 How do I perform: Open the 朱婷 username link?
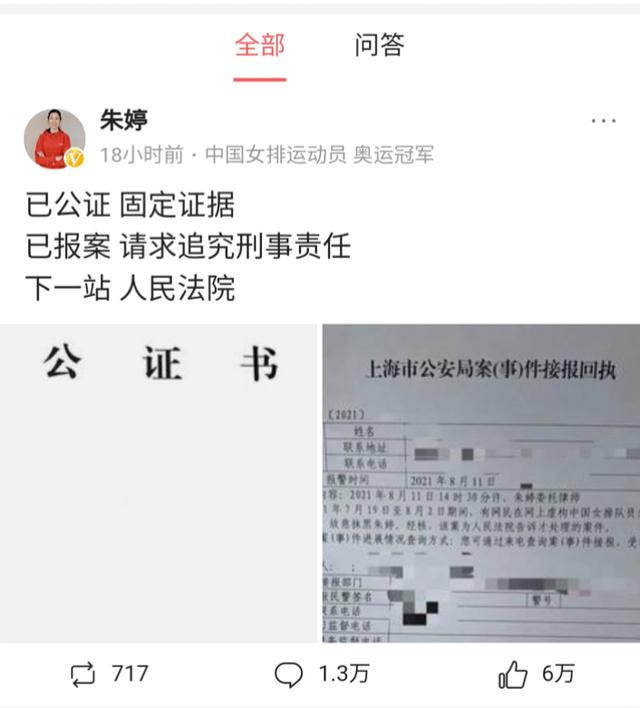(x=124, y=121)
